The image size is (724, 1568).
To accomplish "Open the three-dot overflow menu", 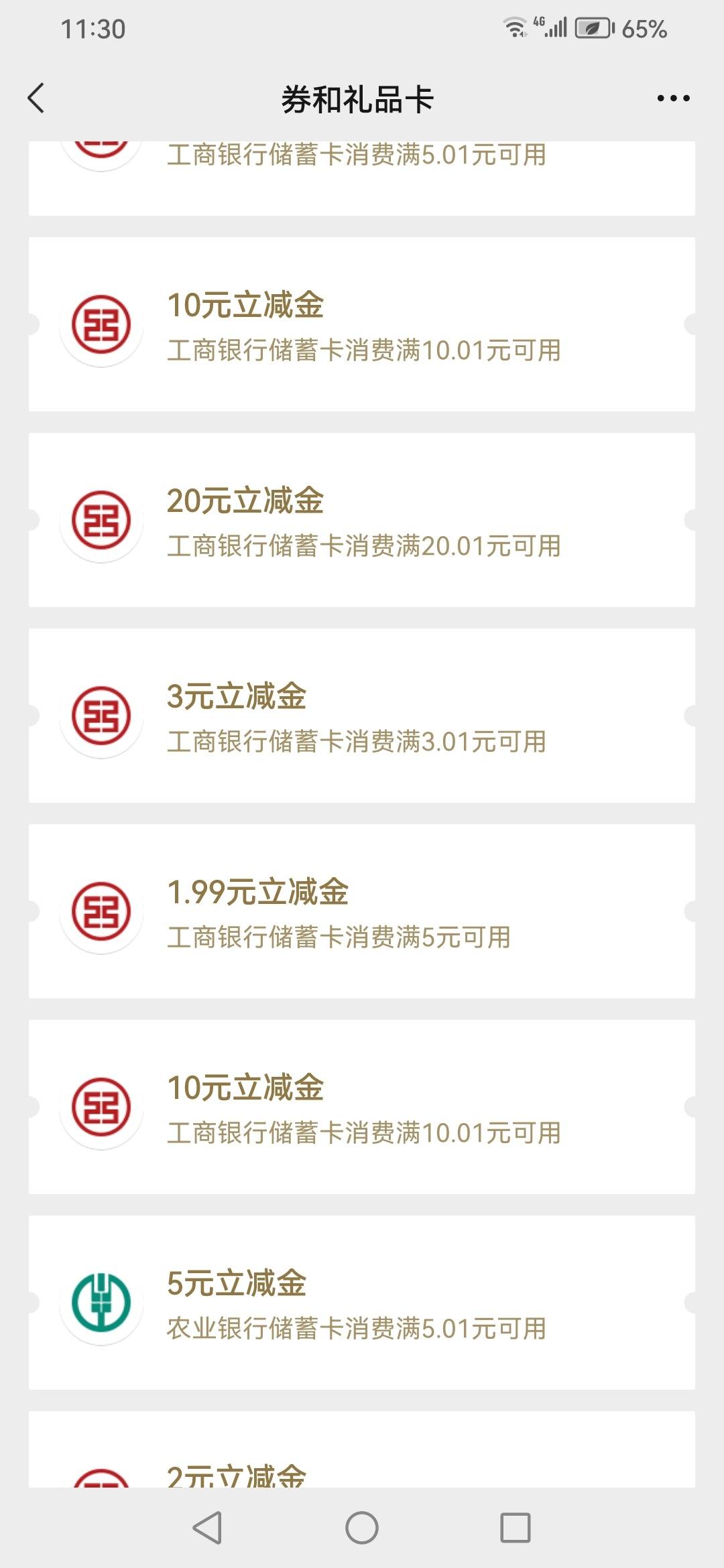I will (673, 99).
